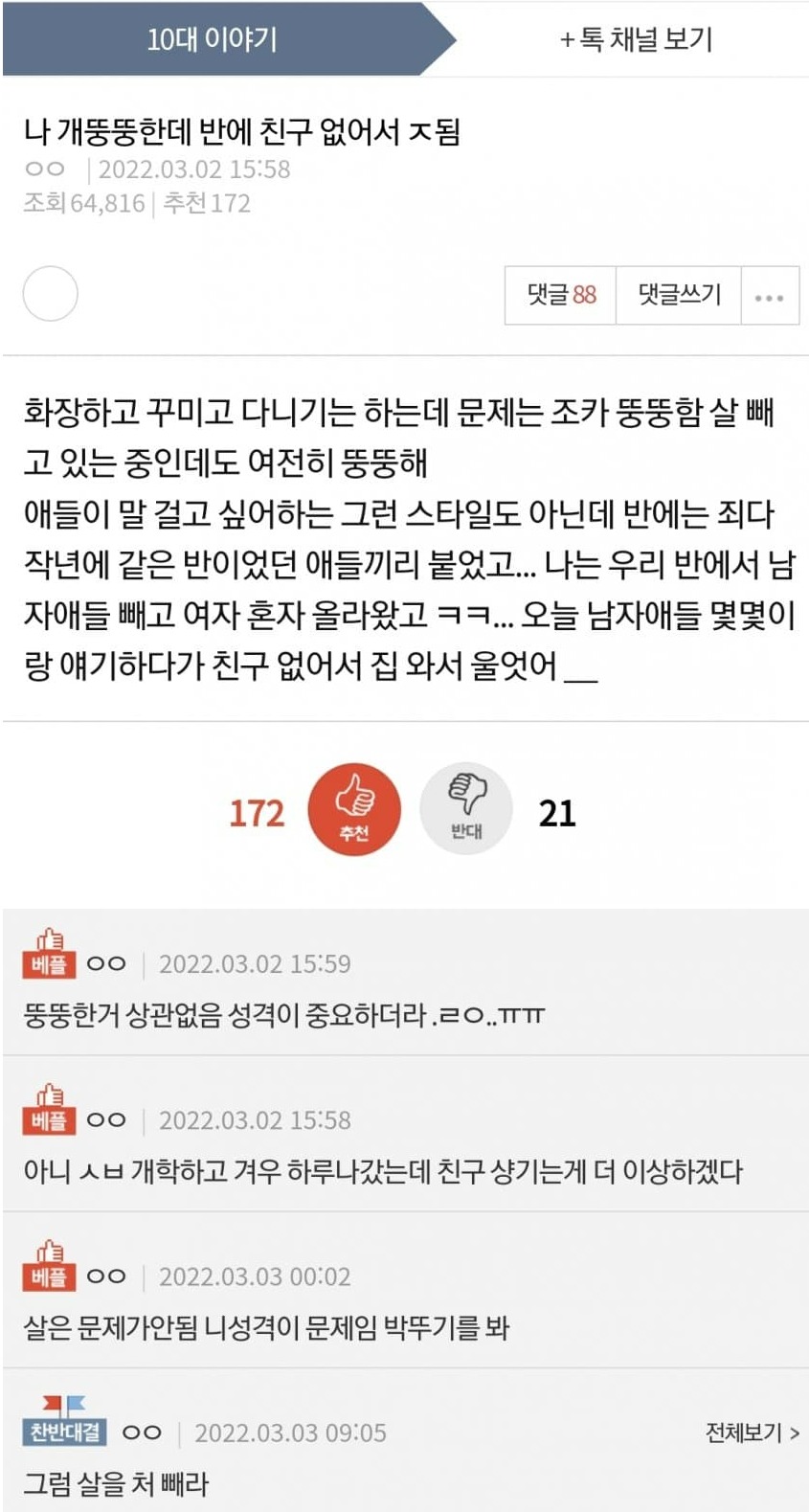
Task: Open 전체보기 for the 찬반대결 comment
Action: [x=752, y=1433]
